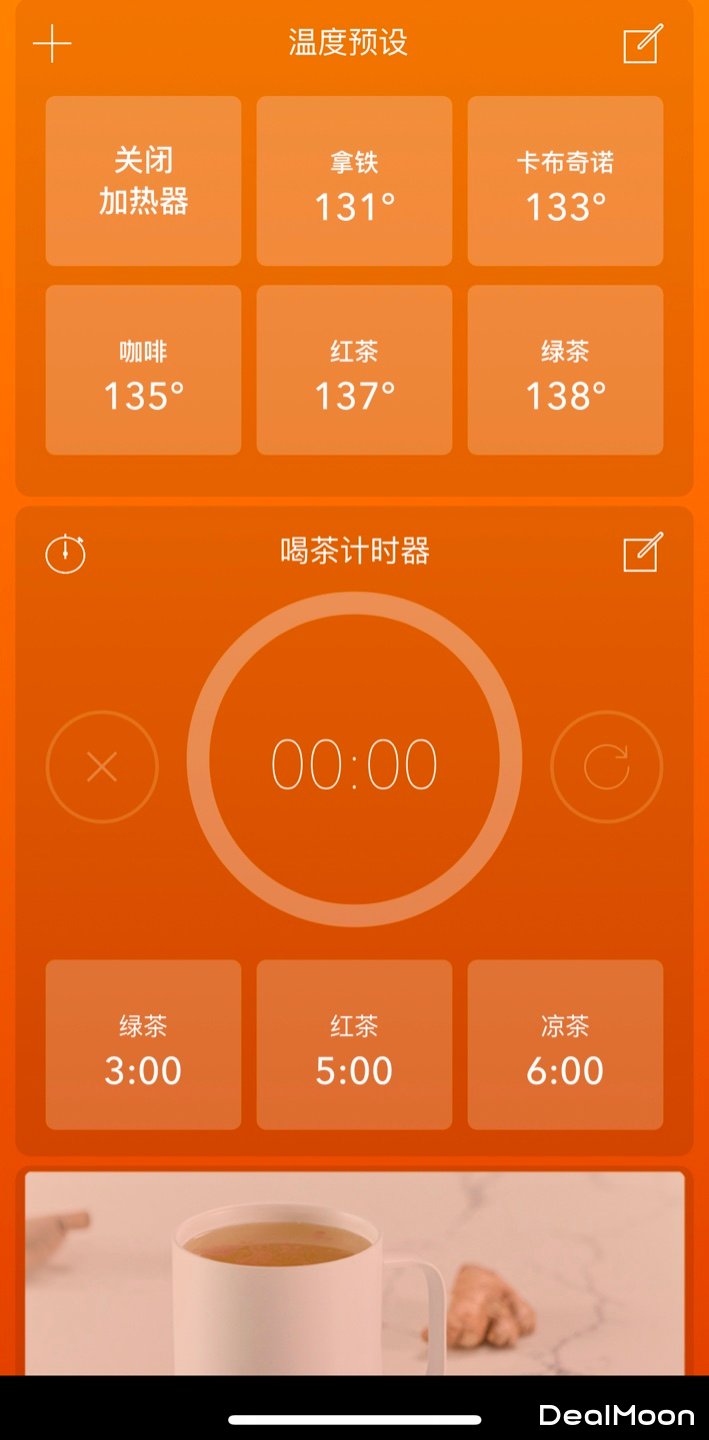Set temperature to 红茶 137° preset
The height and width of the screenshot is (1440, 709).
click(354, 370)
